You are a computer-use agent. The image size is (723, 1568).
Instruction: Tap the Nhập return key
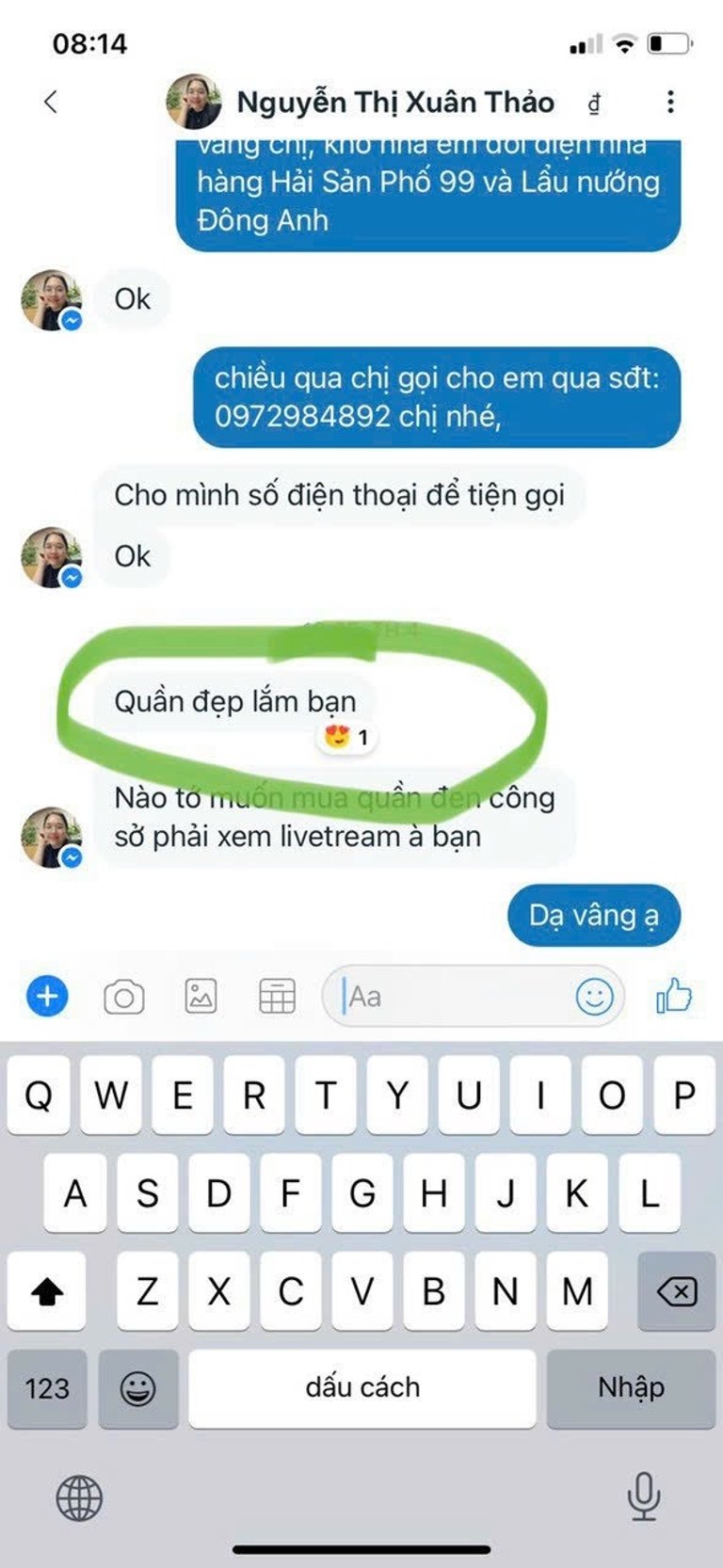[x=631, y=1388]
